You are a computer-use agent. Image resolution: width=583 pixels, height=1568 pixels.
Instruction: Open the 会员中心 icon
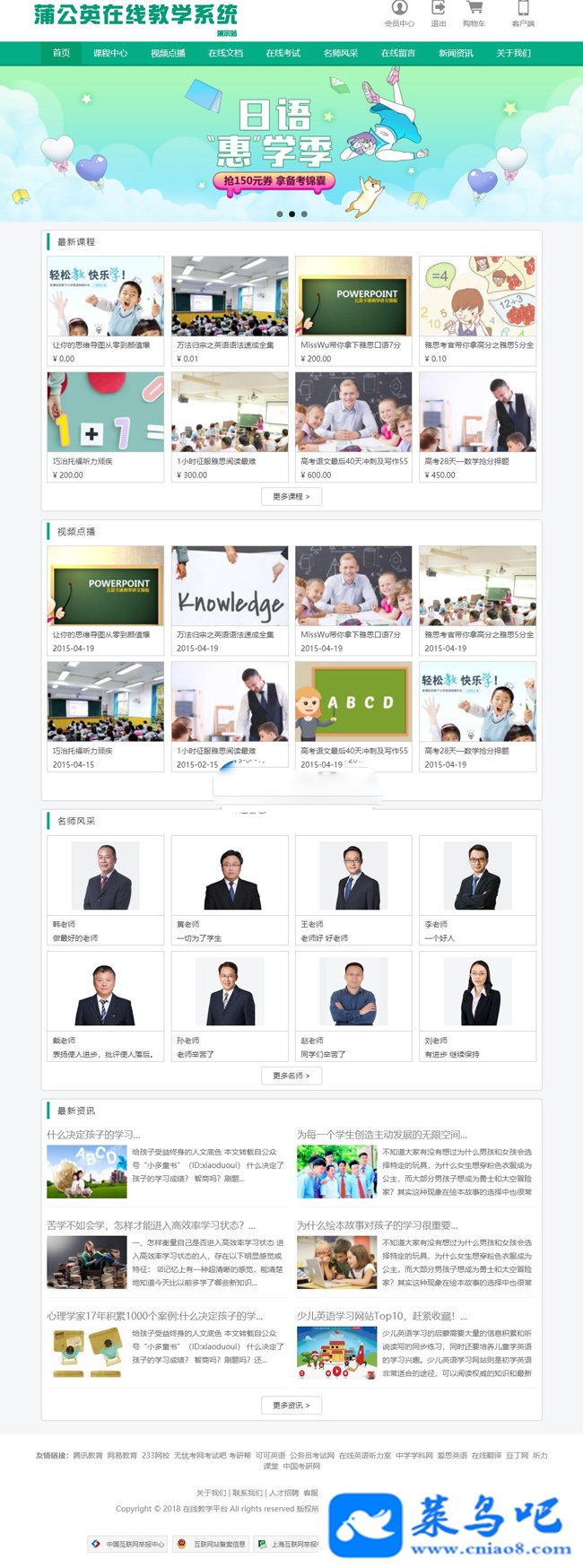coord(399,13)
